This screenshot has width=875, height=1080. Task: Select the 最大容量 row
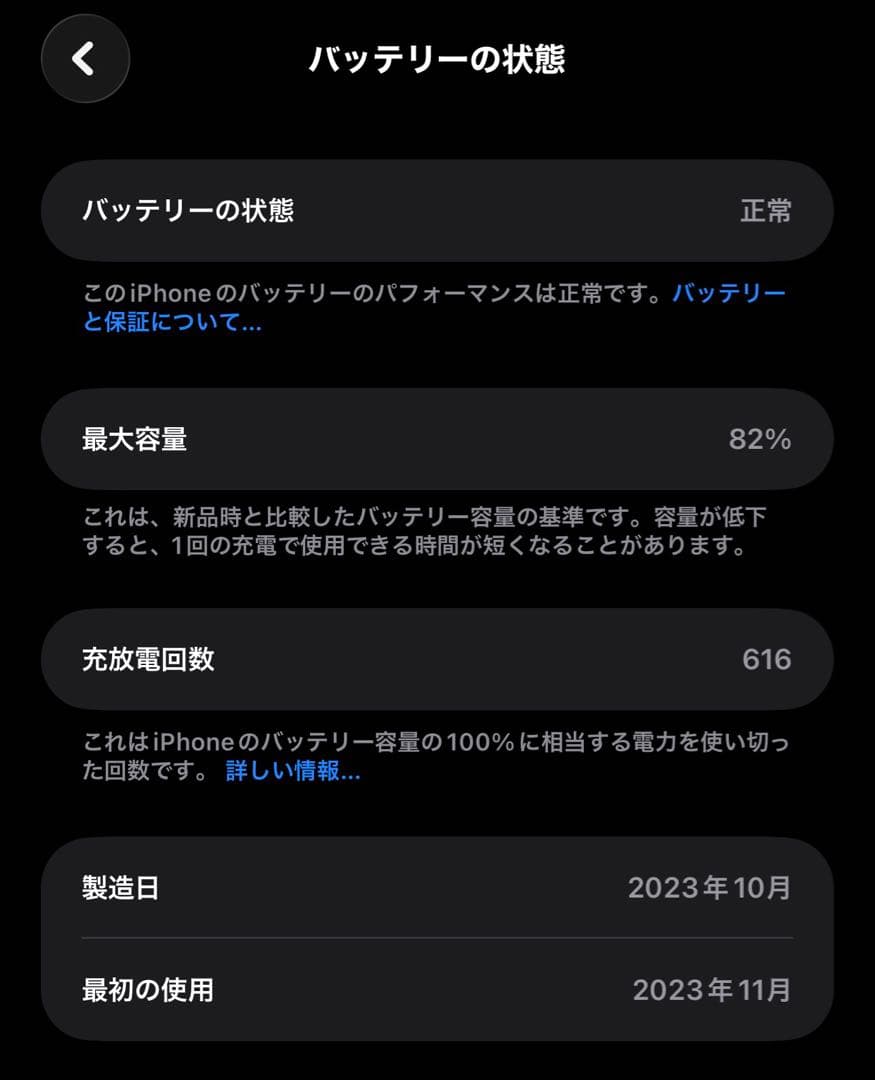click(x=437, y=439)
